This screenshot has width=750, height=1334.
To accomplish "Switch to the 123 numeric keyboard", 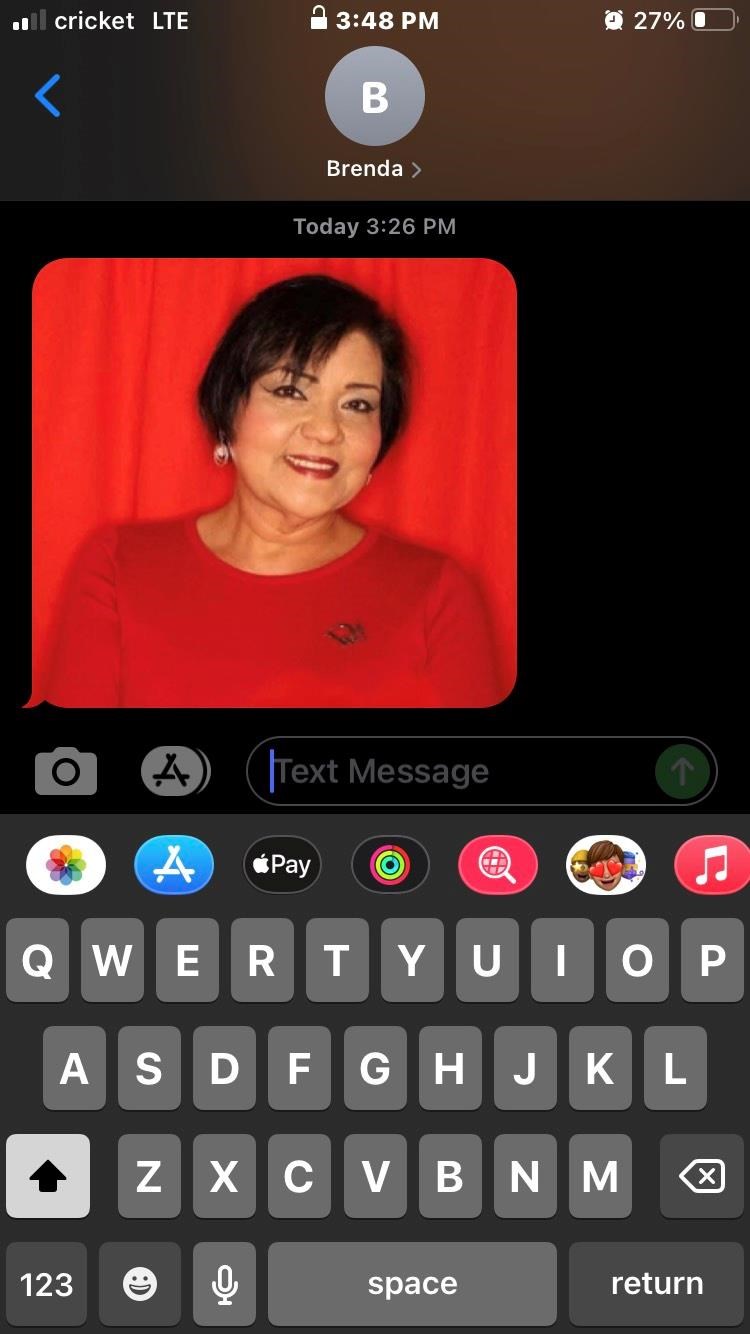I will (47, 1284).
